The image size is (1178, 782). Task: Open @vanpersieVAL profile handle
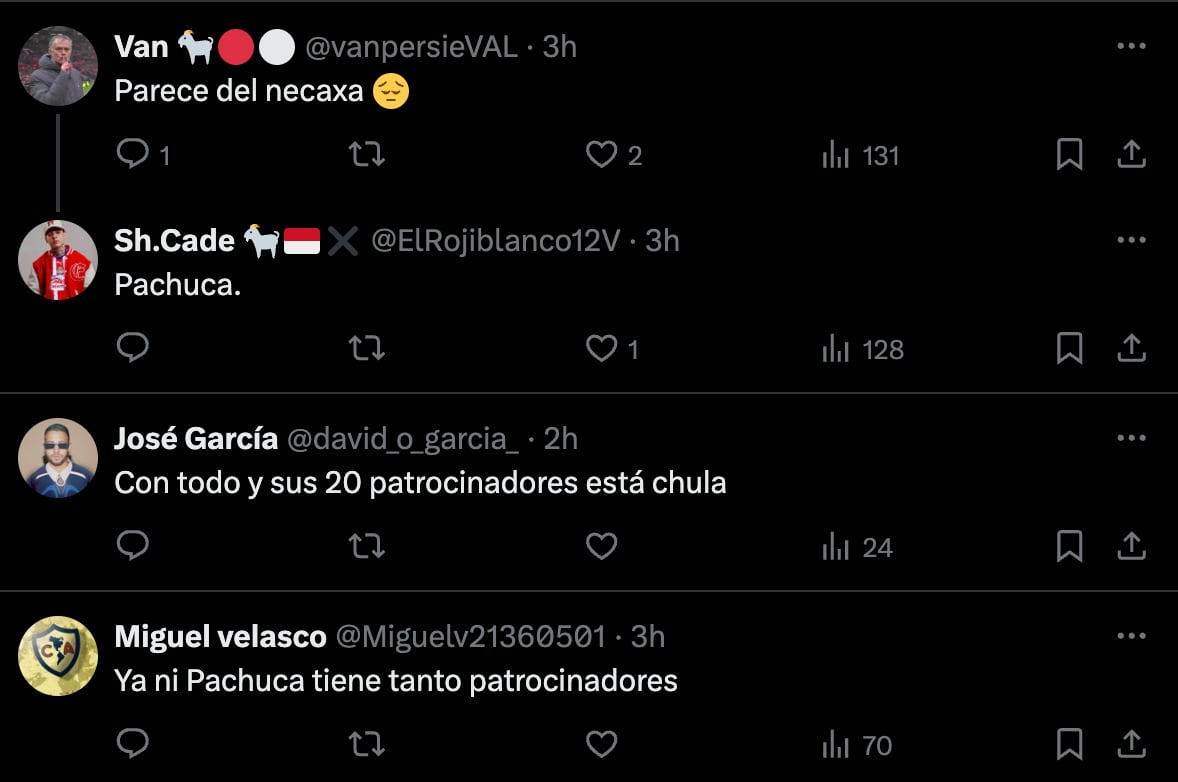tap(410, 46)
